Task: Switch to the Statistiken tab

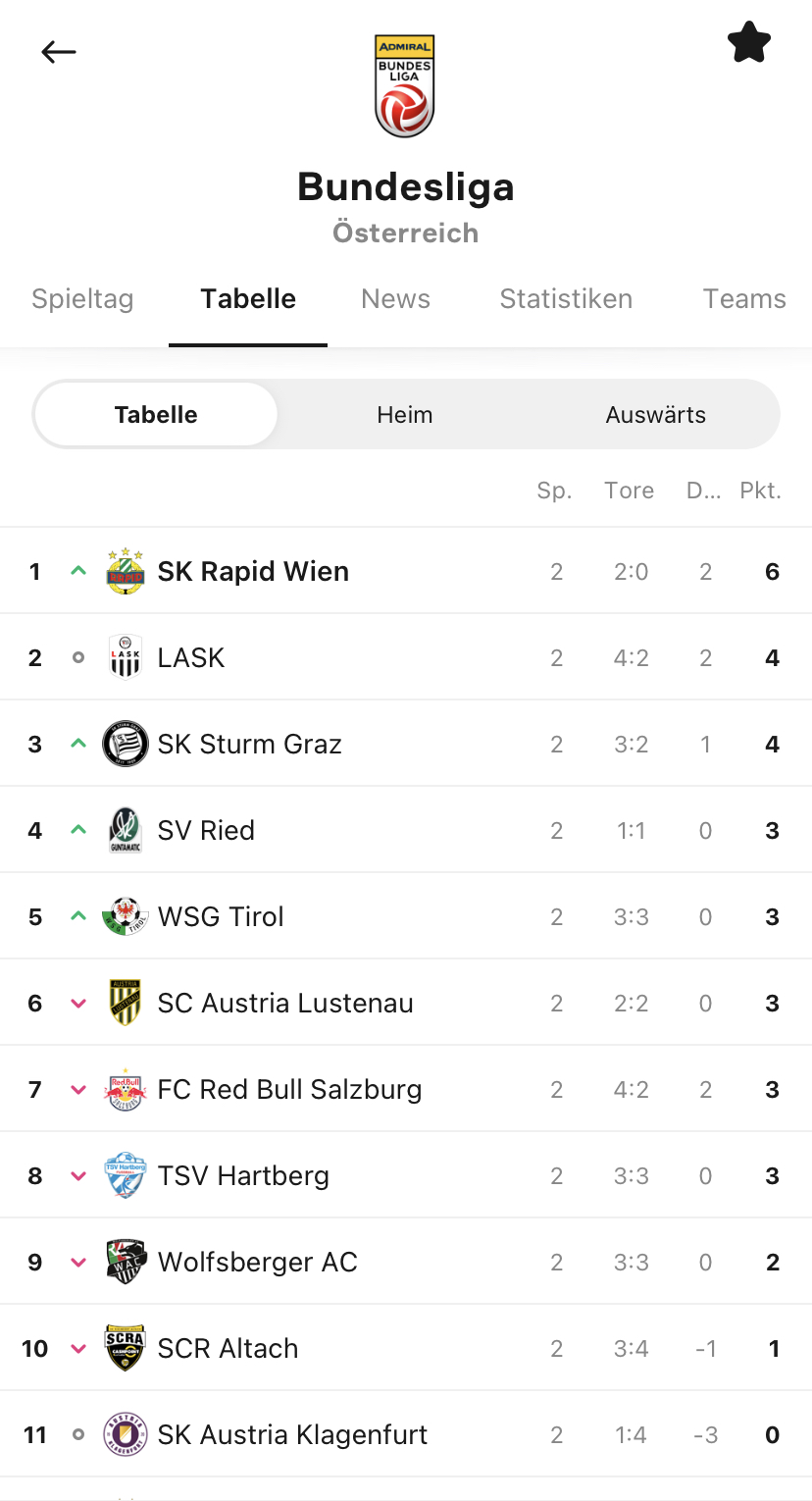Action: [566, 298]
